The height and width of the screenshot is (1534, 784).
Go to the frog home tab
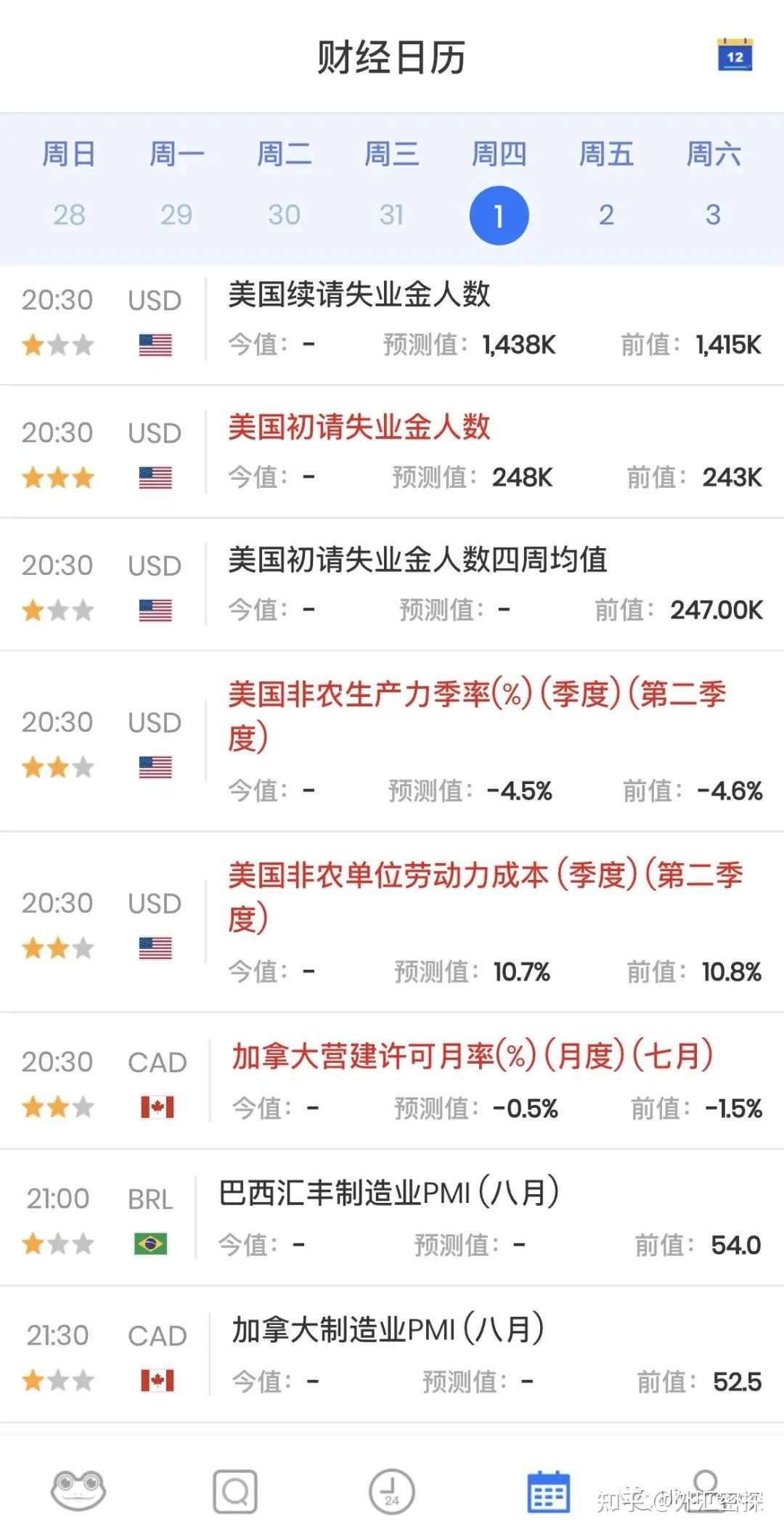click(78, 1491)
